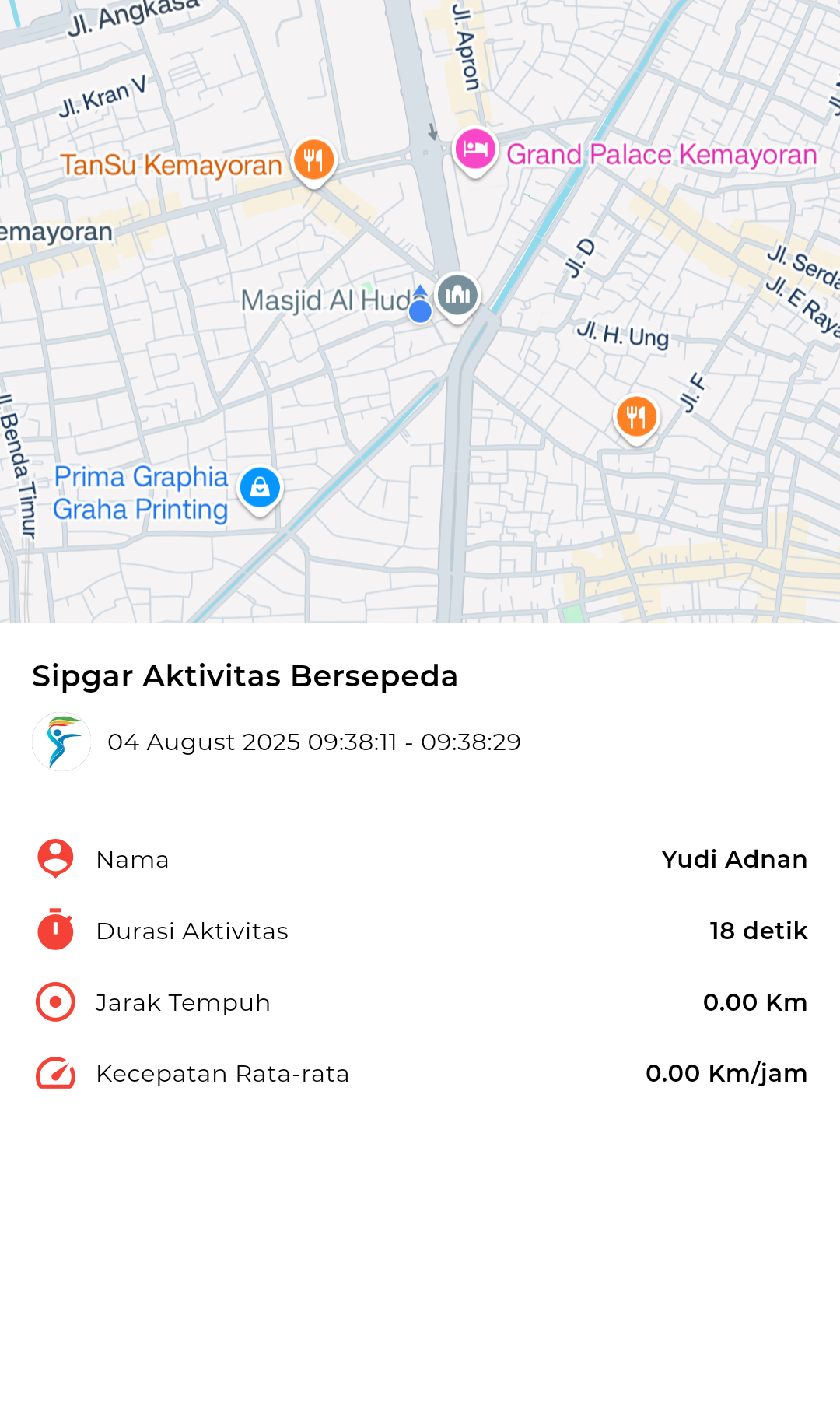The image size is (840, 1417).
Task: Tap the TanSu Kemayoran restaurant pin
Action: pos(313,161)
